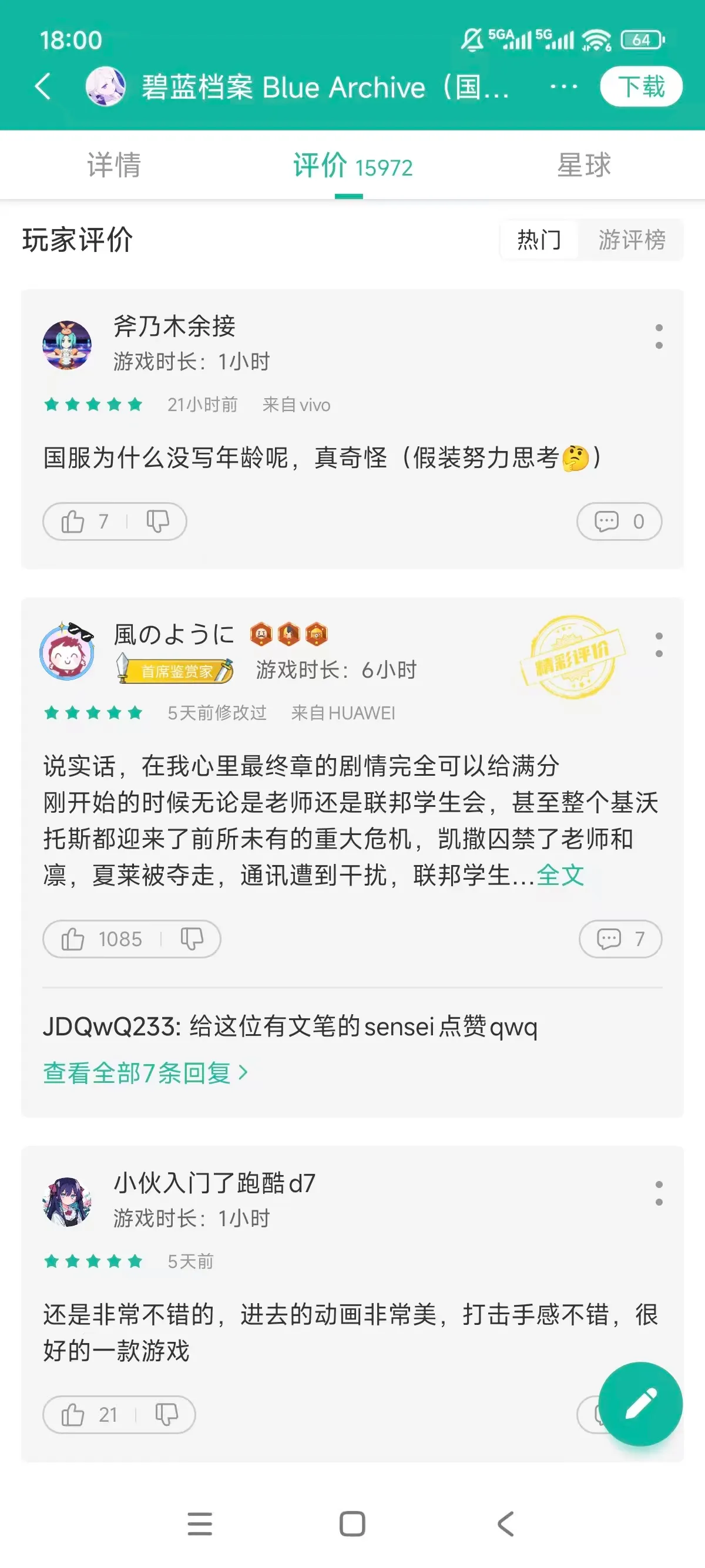Tap the 下载 download button
Viewport: 705px width, 1568px height.
(x=640, y=86)
